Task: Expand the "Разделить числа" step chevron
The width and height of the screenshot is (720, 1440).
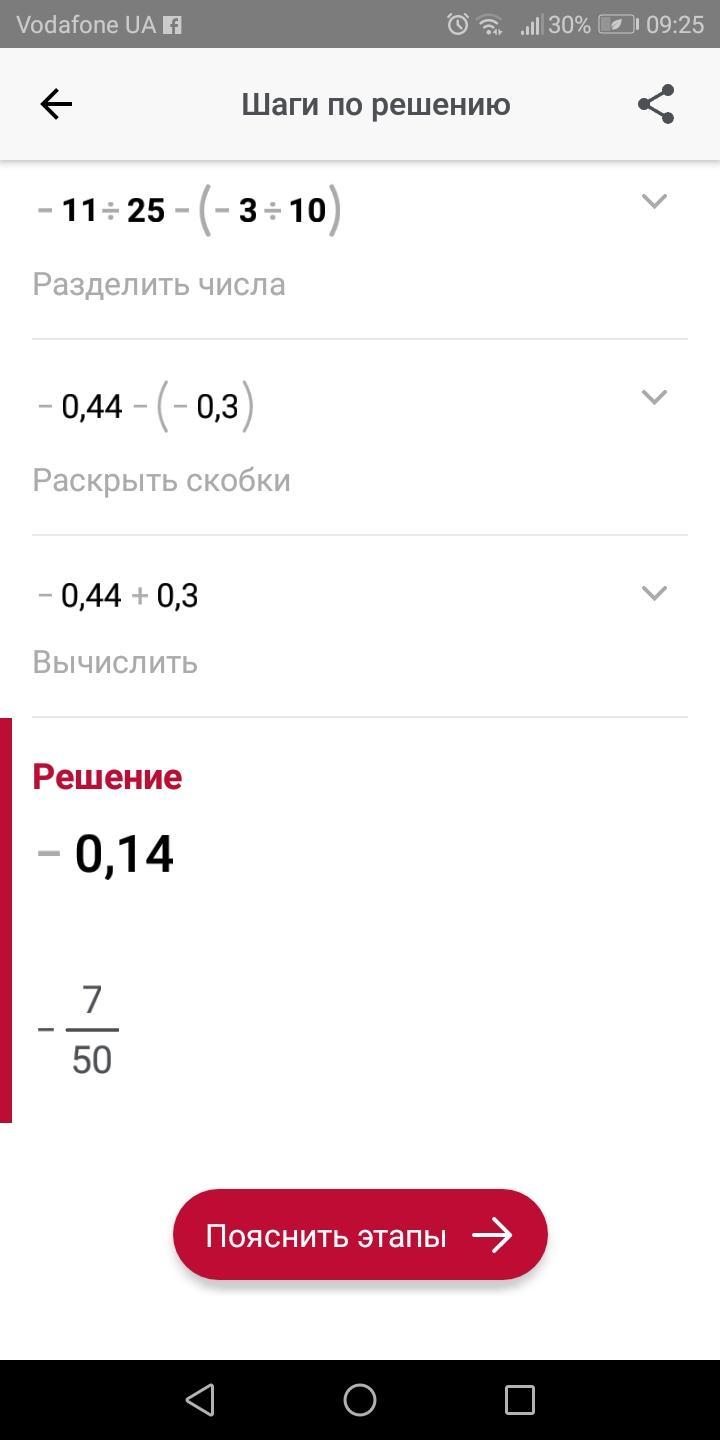Action: tap(654, 201)
